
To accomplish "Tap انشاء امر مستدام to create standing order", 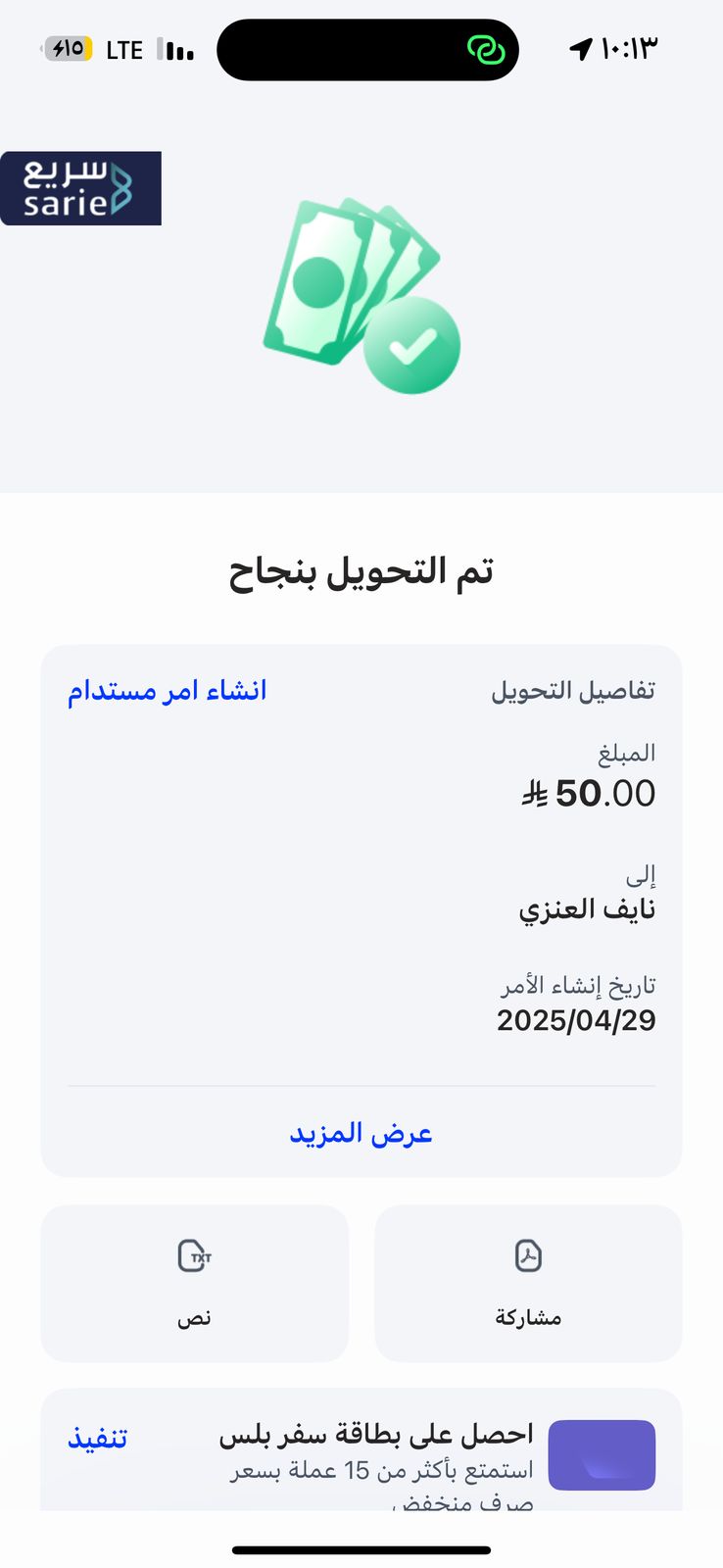I will [x=167, y=691].
